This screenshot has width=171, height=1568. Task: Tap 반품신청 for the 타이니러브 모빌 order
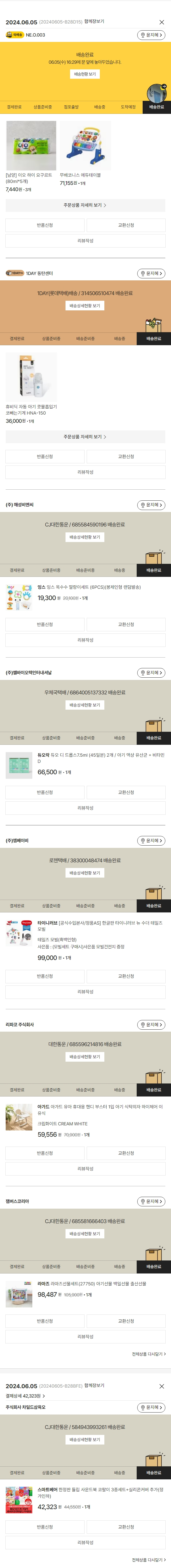45,976
